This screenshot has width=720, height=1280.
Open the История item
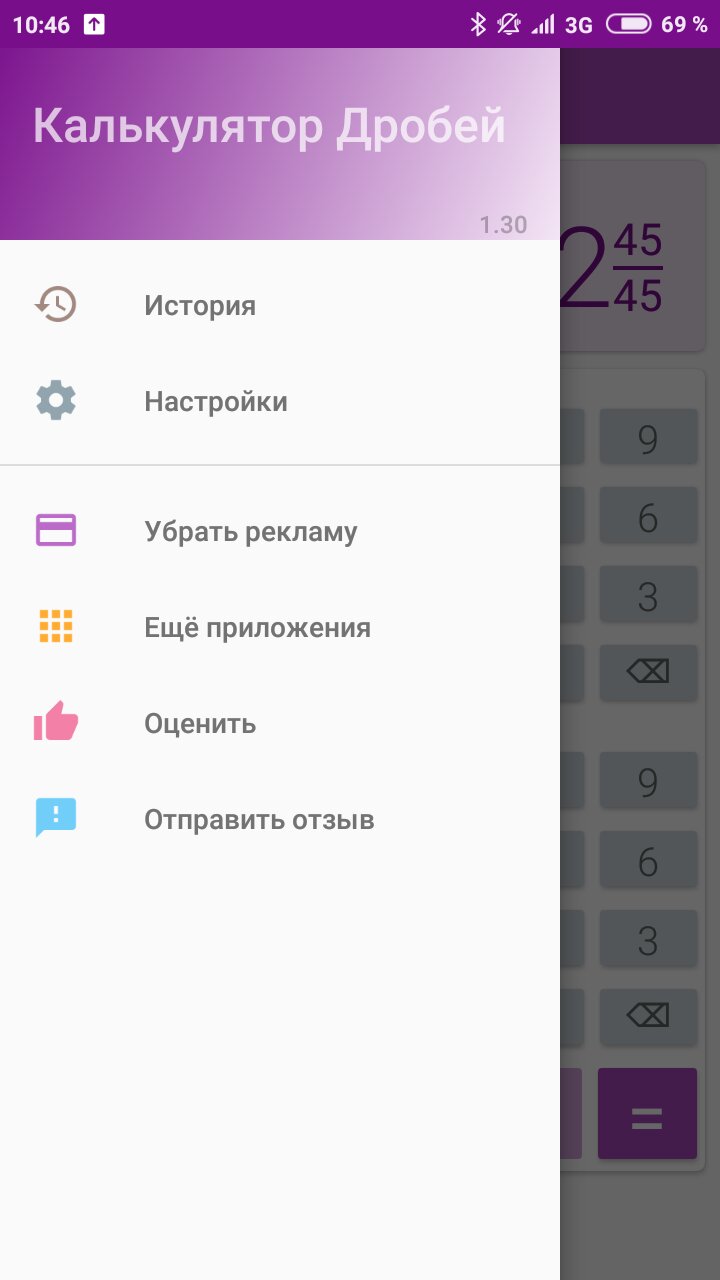point(200,305)
